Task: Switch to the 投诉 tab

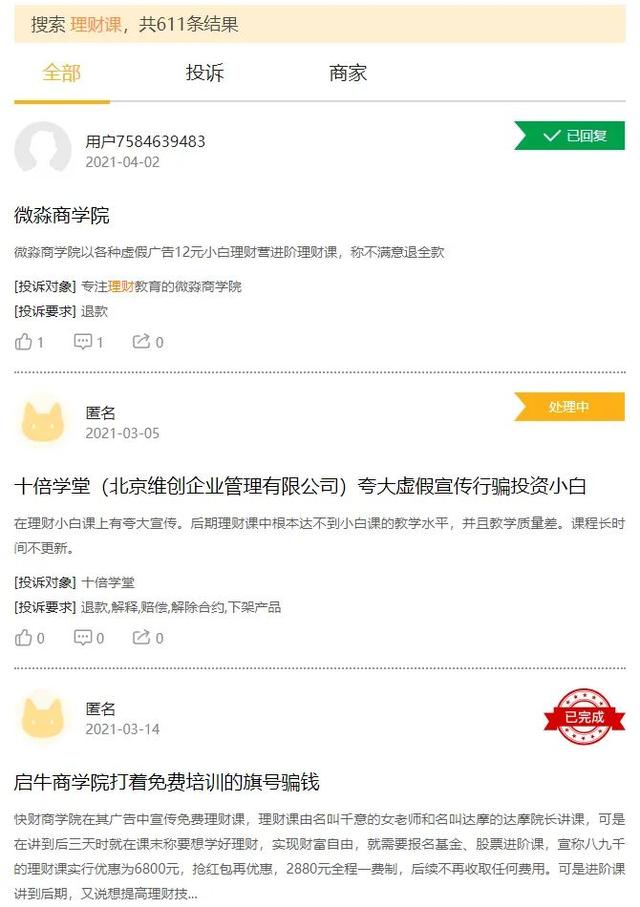Action: click(x=204, y=73)
